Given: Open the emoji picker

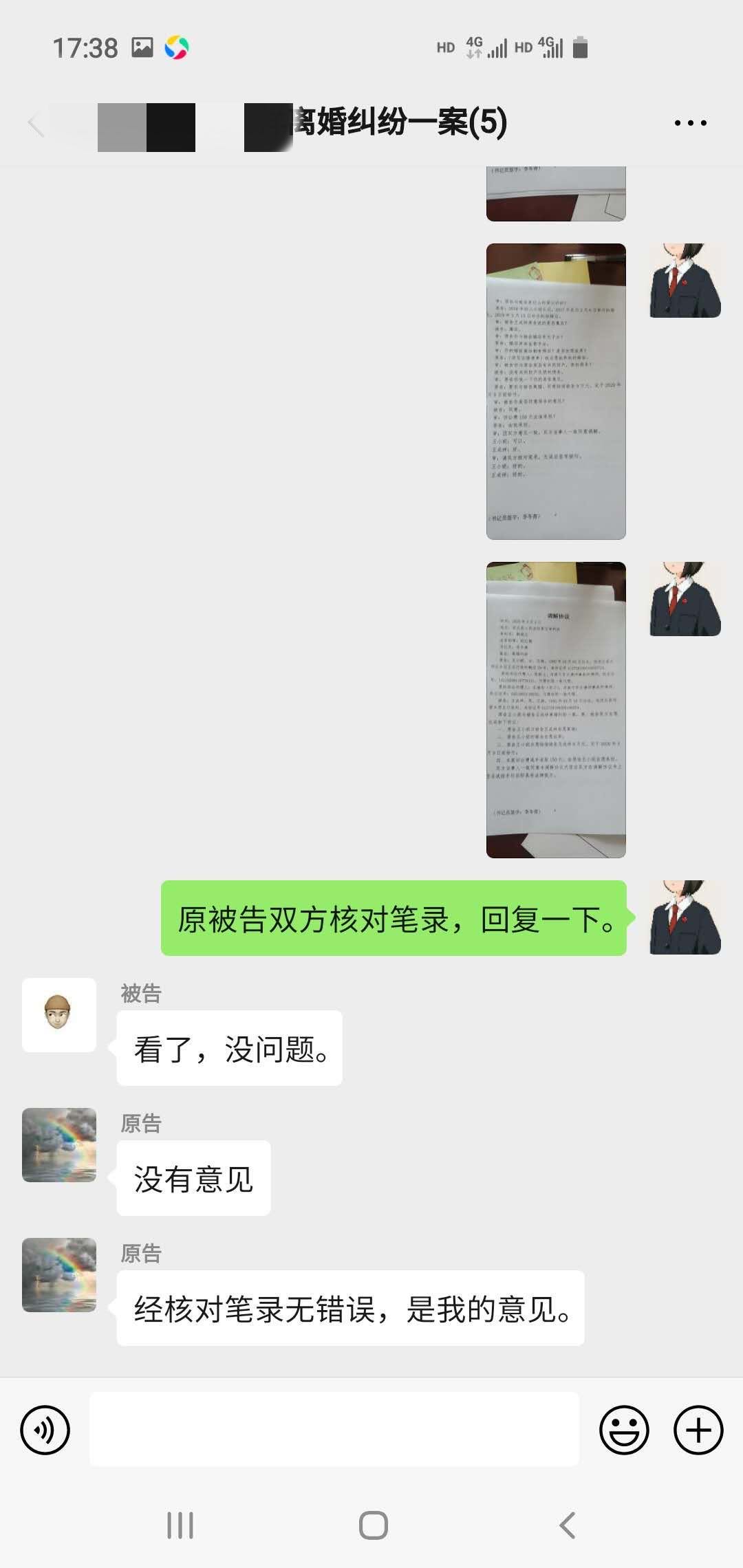Looking at the screenshot, I should tap(624, 1430).
